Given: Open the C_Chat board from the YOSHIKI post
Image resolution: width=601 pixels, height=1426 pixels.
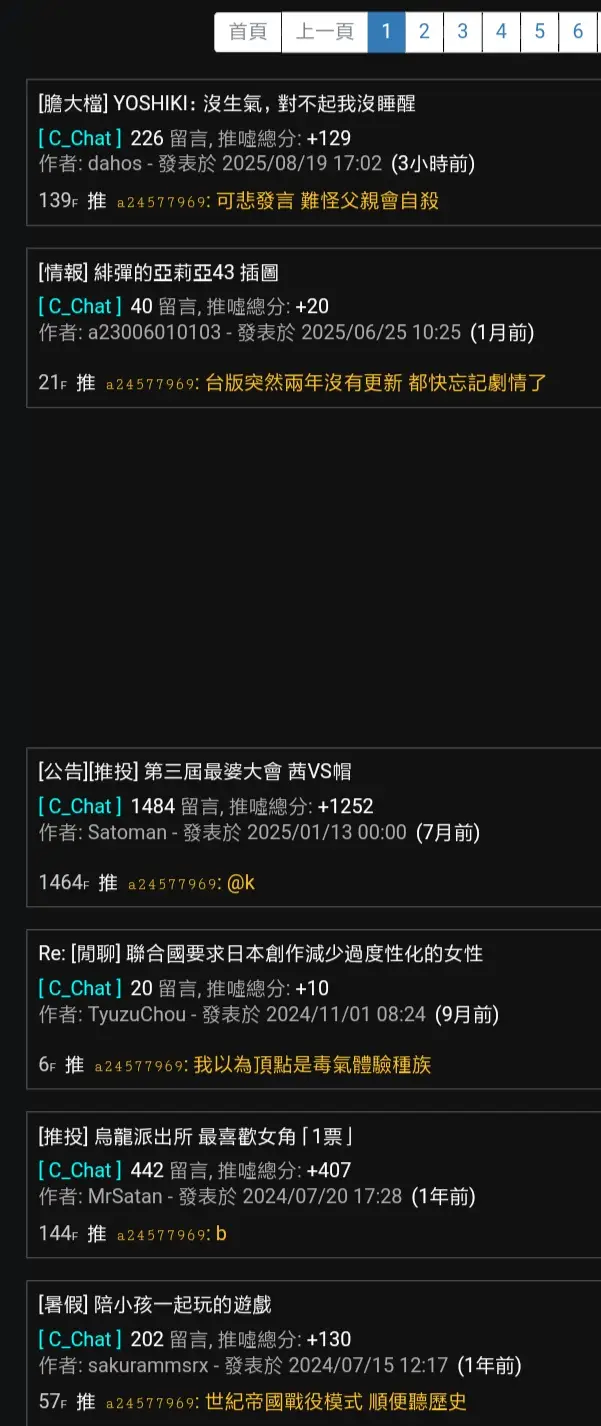Looking at the screenshot, I should pyautogui.click(x=80, y=138).
